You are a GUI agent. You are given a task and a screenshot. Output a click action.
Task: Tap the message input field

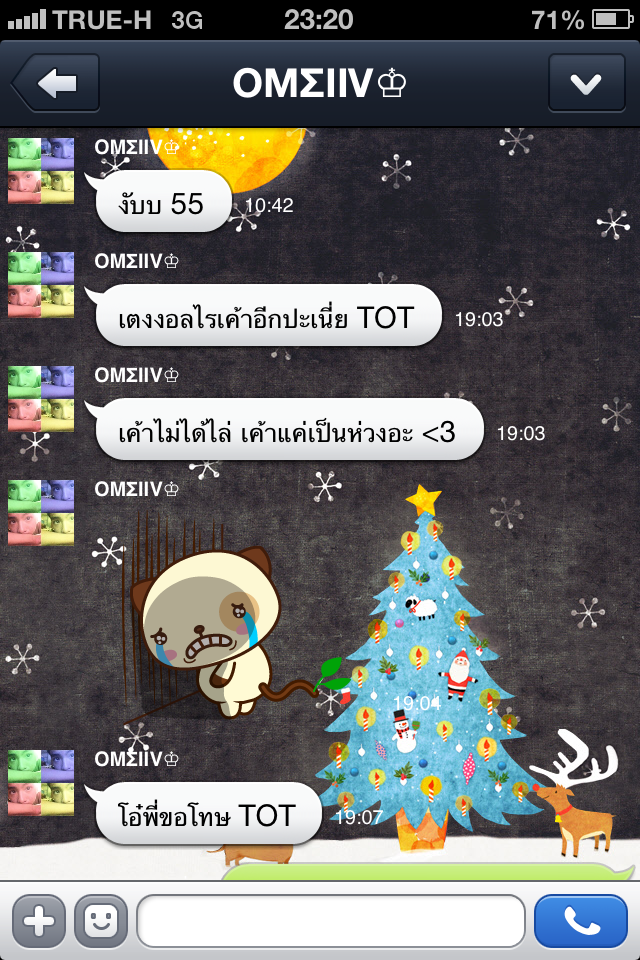coord(330,920)
